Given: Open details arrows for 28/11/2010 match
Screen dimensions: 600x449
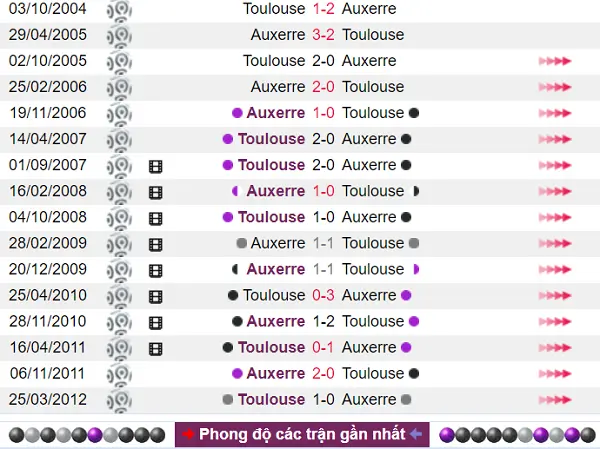Looking at the screenshot, I should coord(554,321).
